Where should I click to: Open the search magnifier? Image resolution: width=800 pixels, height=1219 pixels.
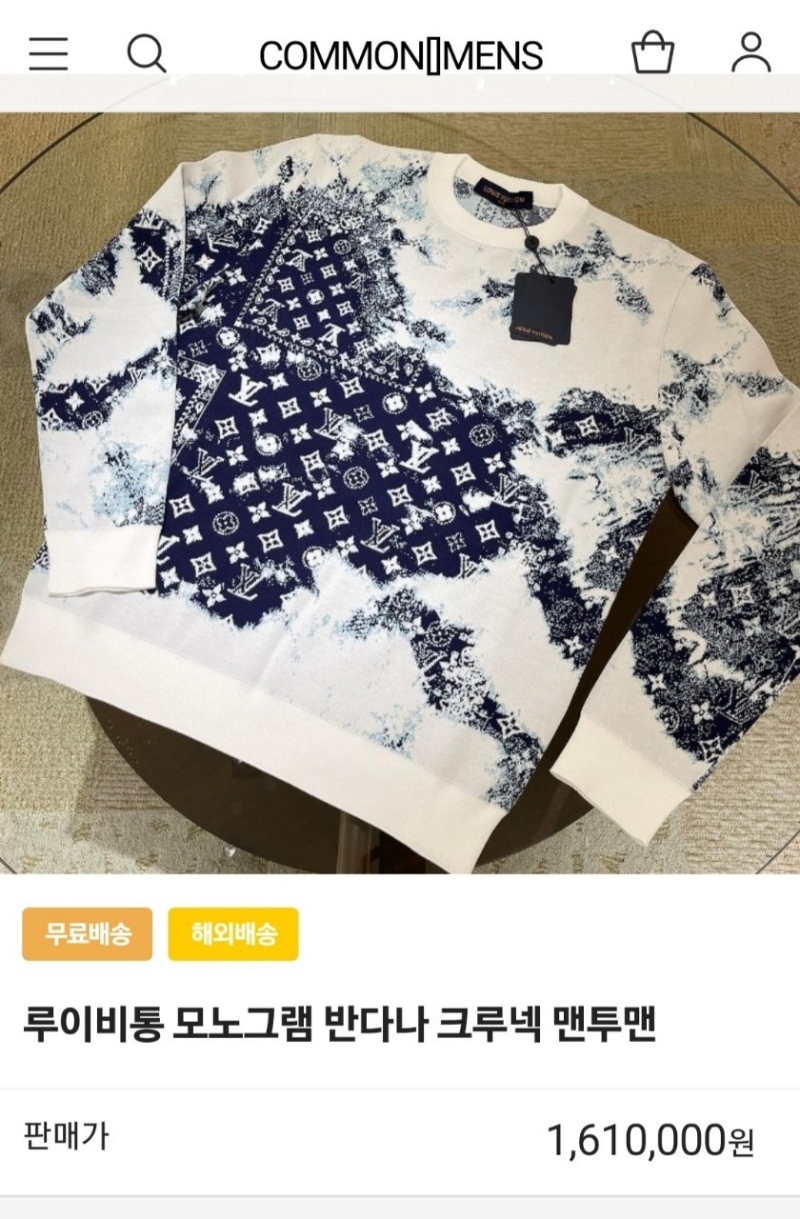[x=147, y=52]
